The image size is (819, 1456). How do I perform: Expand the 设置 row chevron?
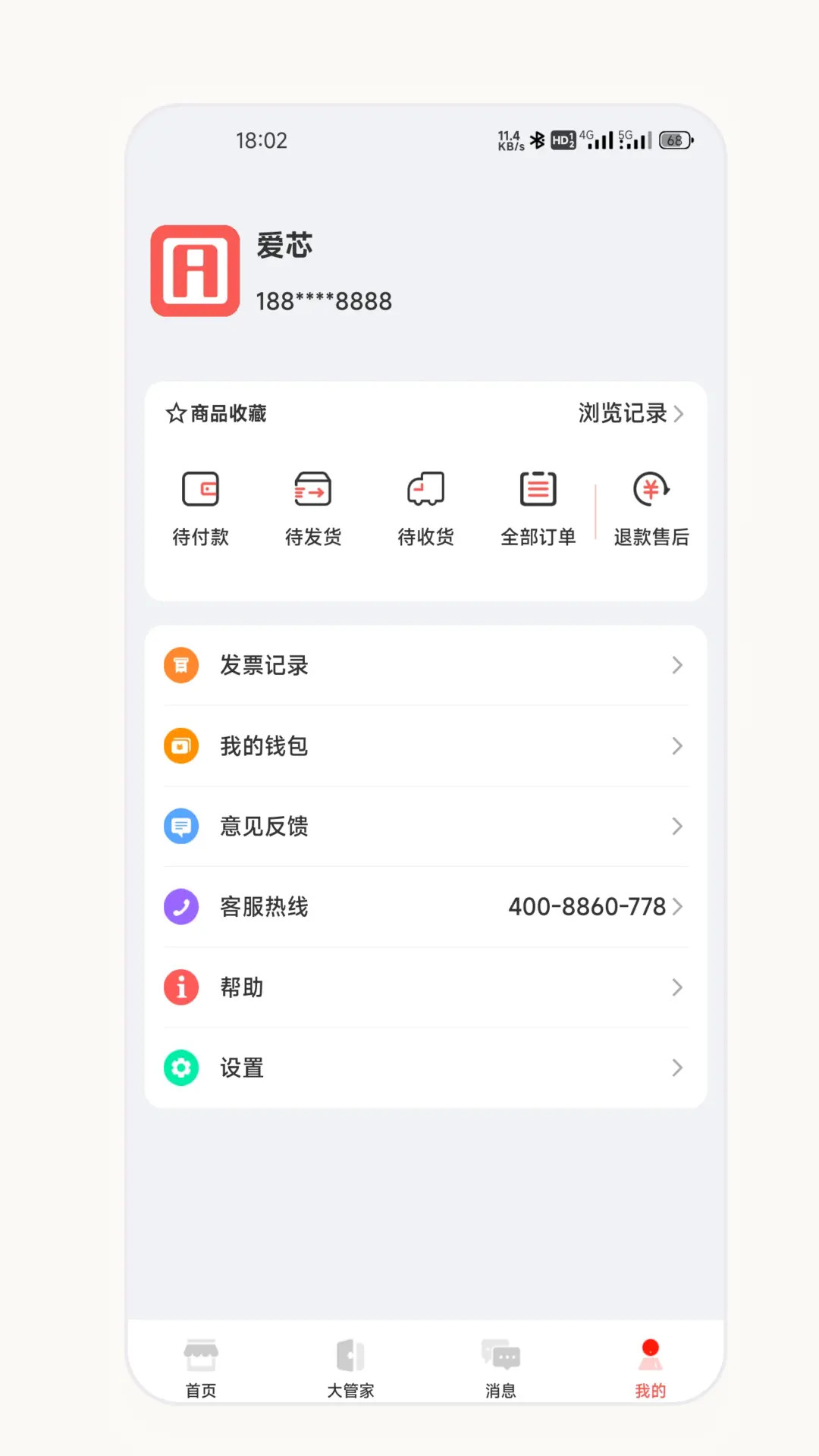pos(677,1067)
